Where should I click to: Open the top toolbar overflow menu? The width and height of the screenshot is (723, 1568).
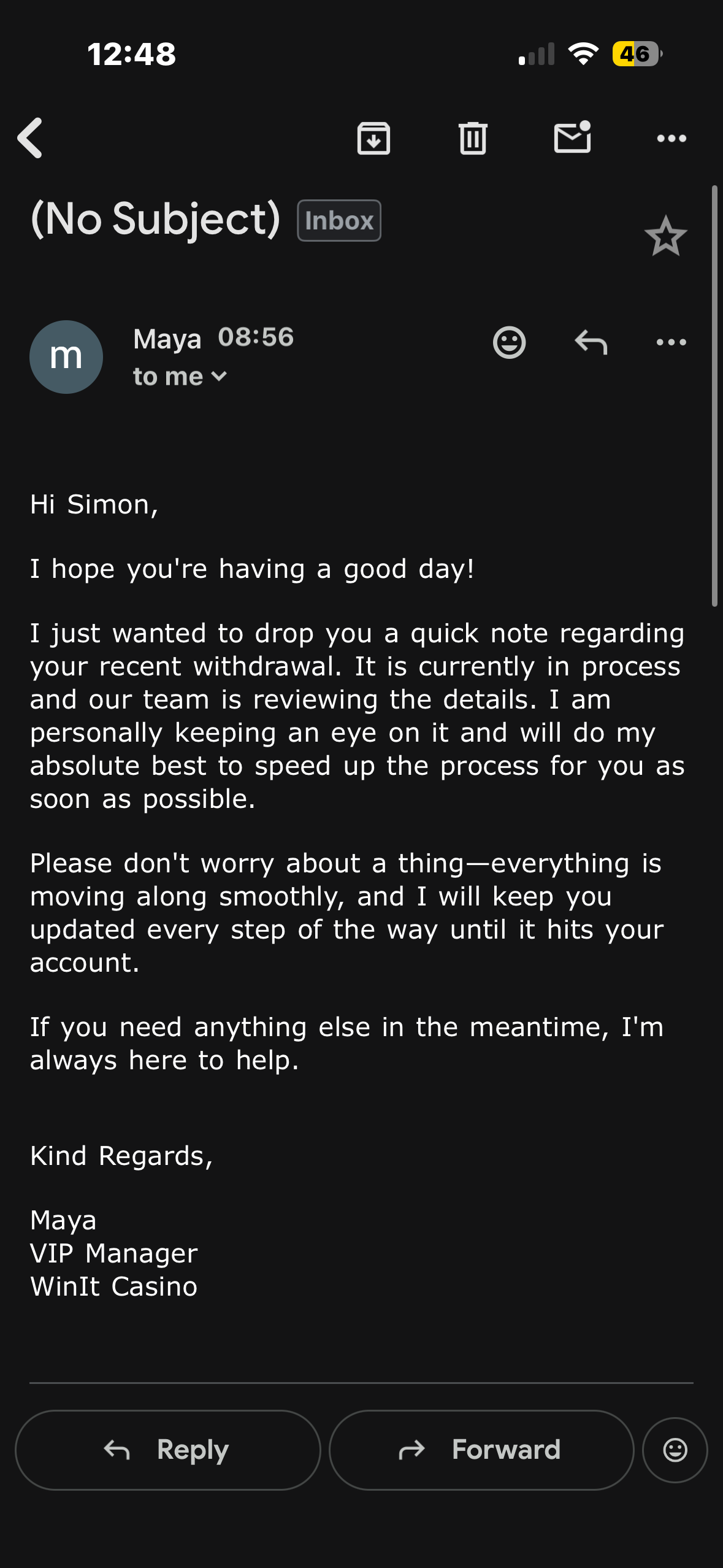pyautogui.click(x=671, y=139)
